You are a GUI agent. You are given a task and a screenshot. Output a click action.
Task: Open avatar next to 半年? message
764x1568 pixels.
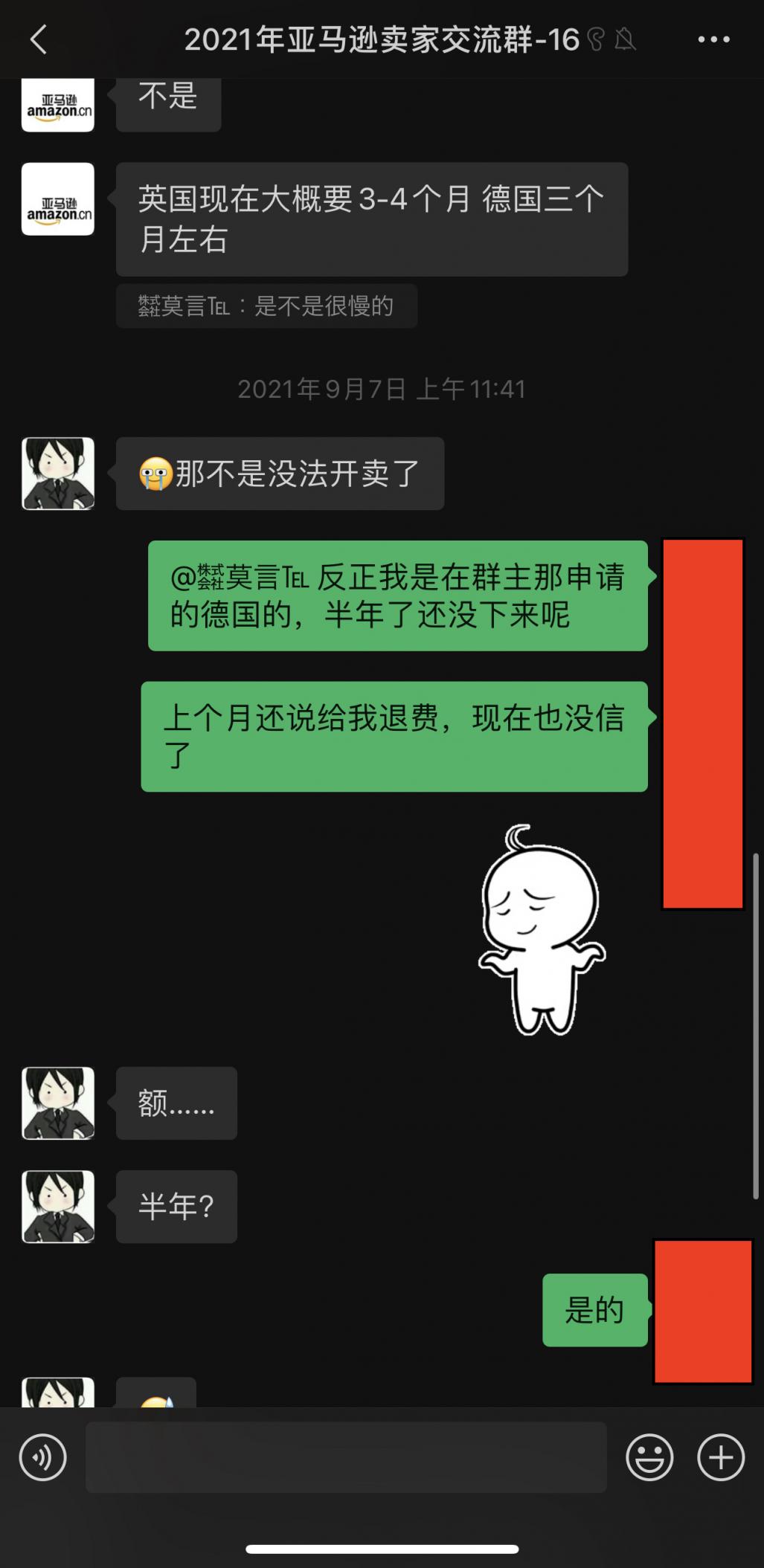click(58, 1207)
